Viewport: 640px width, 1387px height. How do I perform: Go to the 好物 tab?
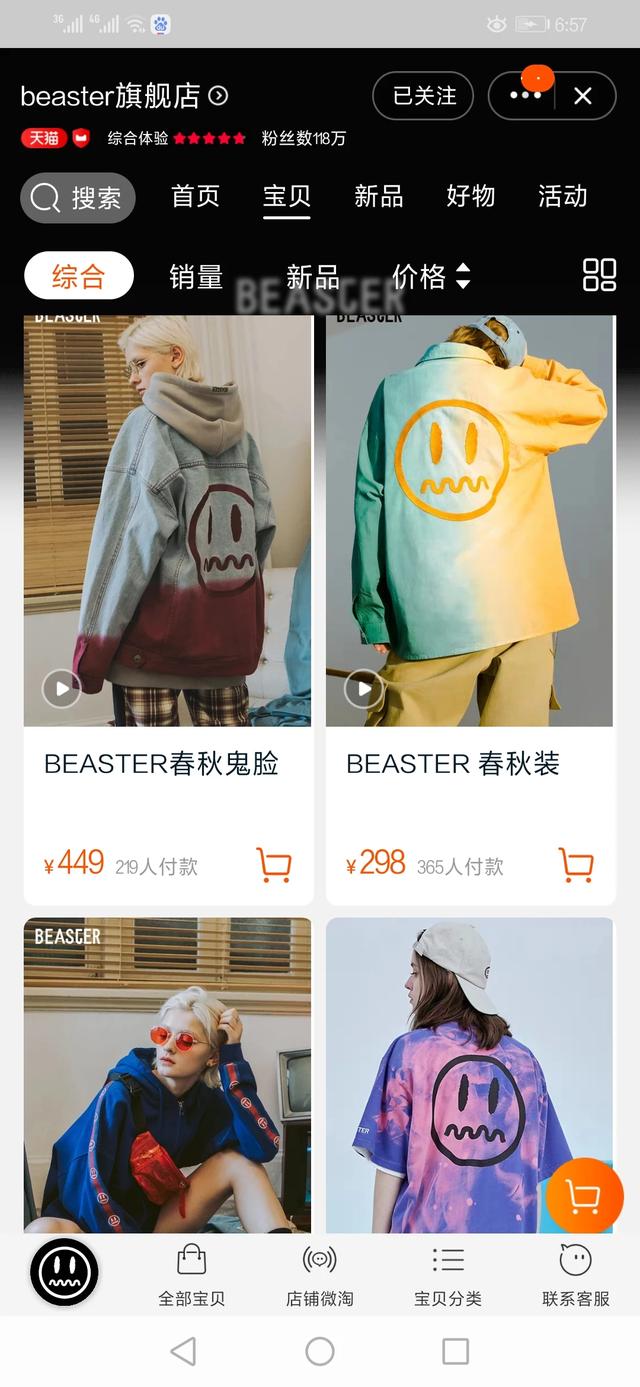[470, 196]
